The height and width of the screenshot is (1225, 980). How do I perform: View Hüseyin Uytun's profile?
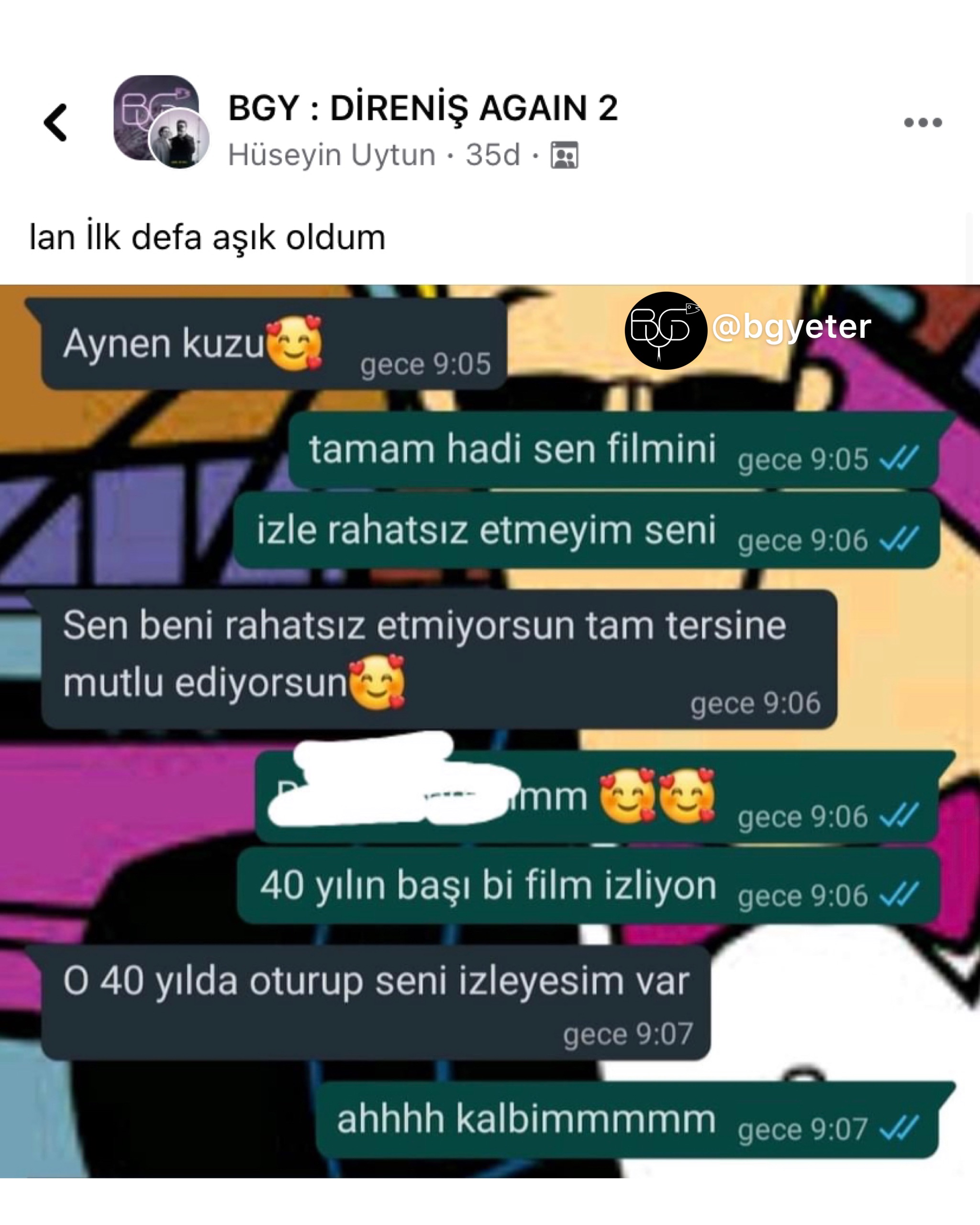[x=331, y=155]
